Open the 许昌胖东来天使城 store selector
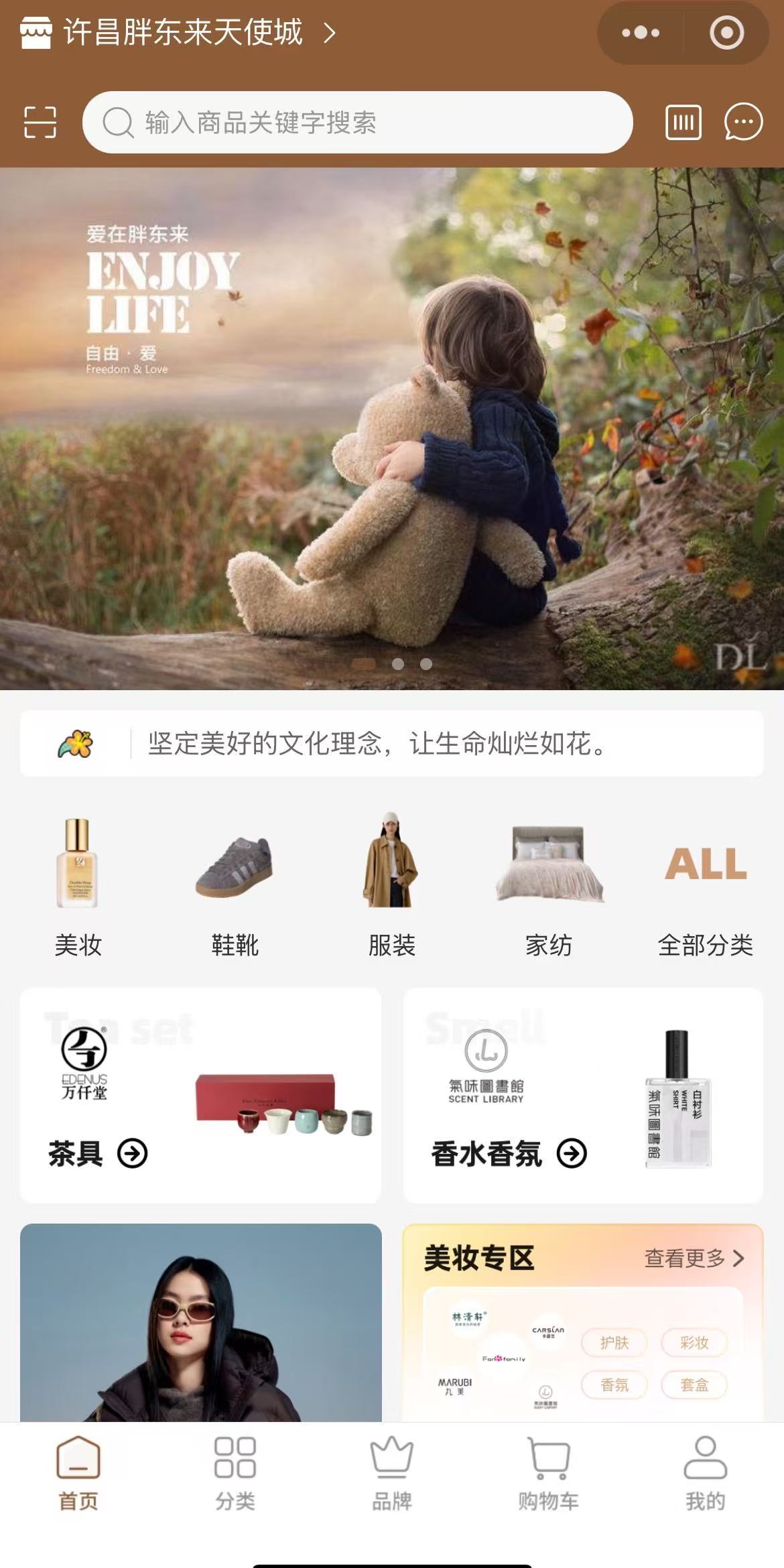 (x=178, y=32)
